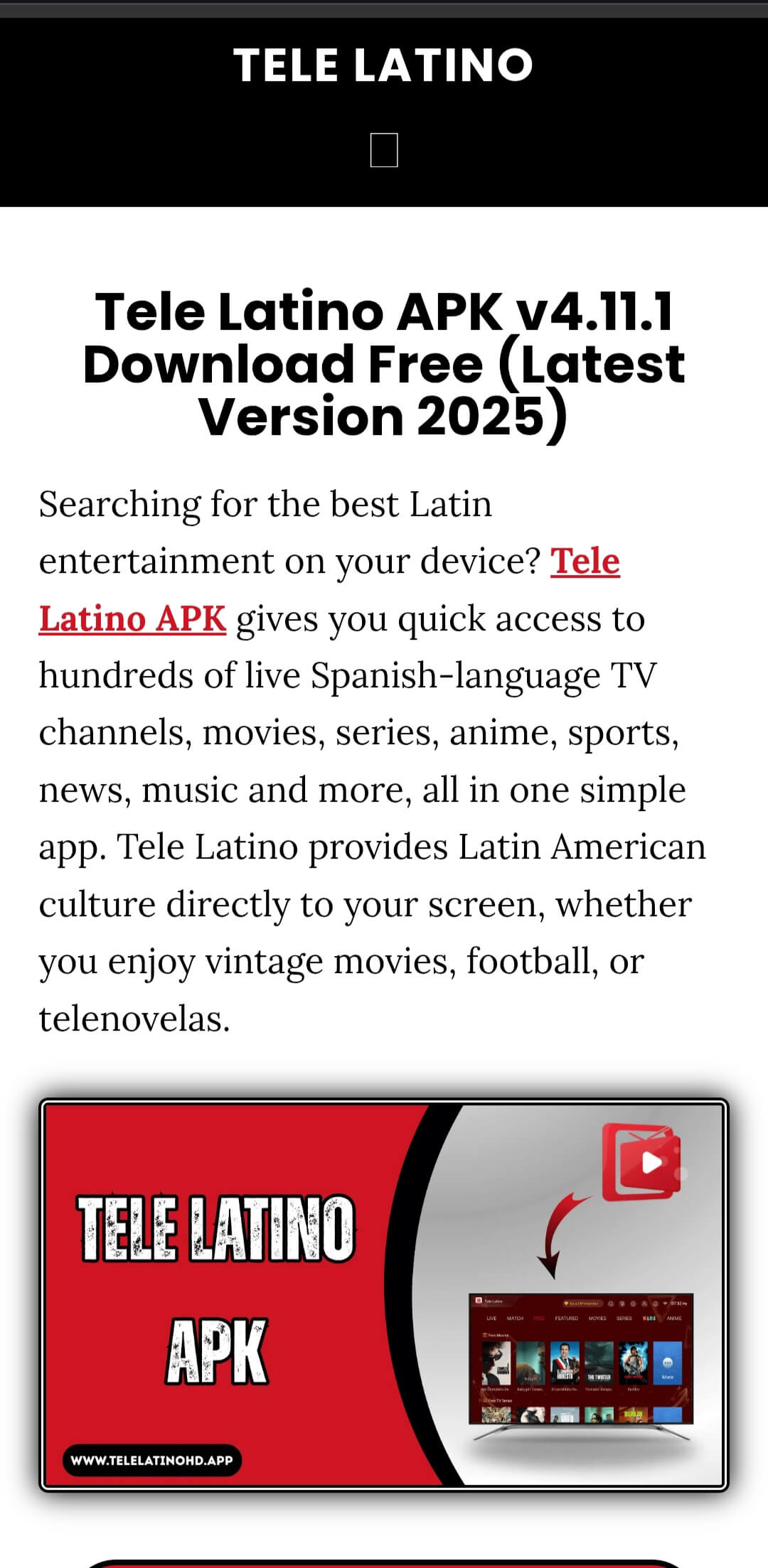Tap the TELE LATINO site title

coord(383,65)
